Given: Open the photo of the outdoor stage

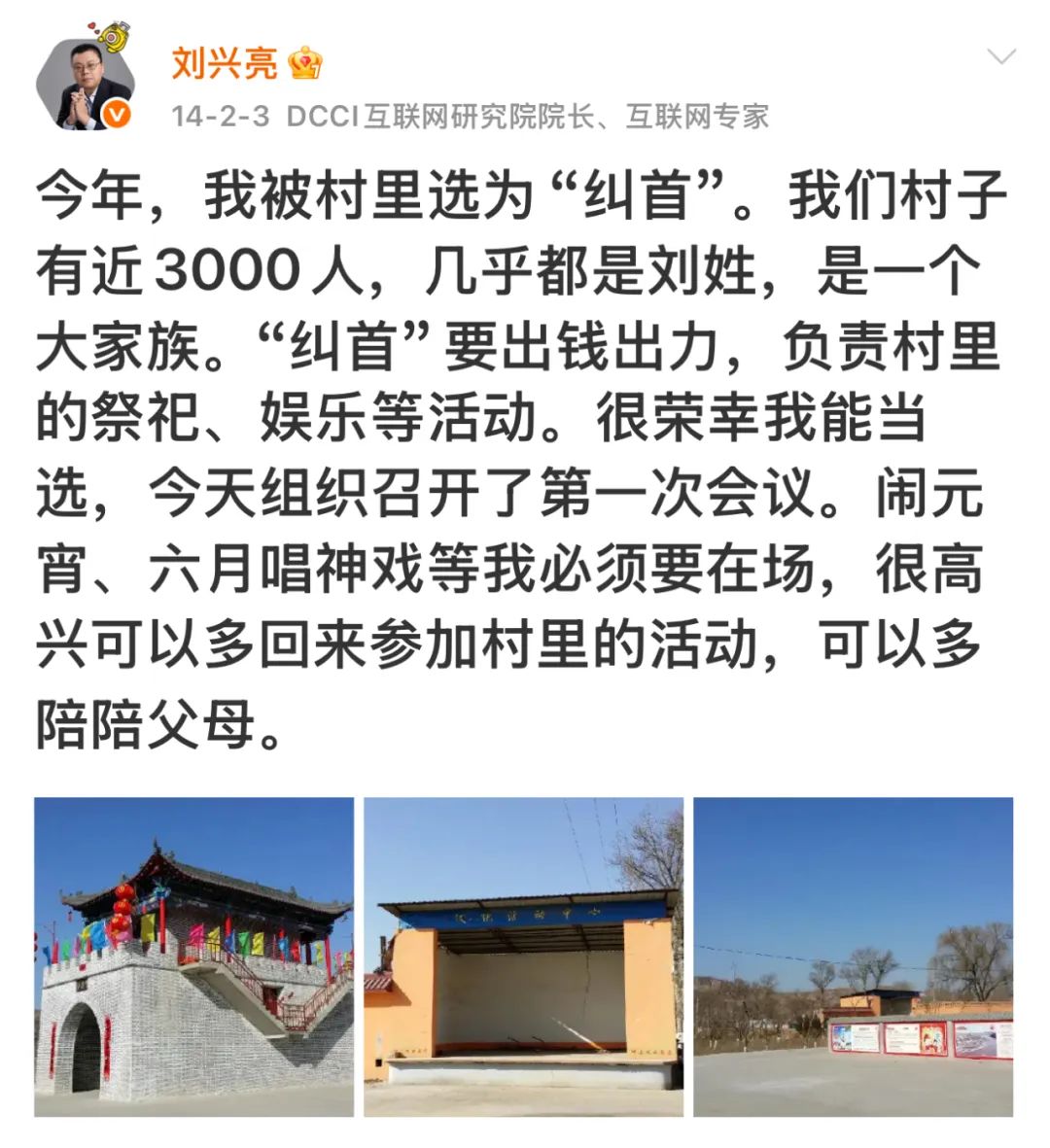Looking at the screenshot, I should tap(523, 957).
